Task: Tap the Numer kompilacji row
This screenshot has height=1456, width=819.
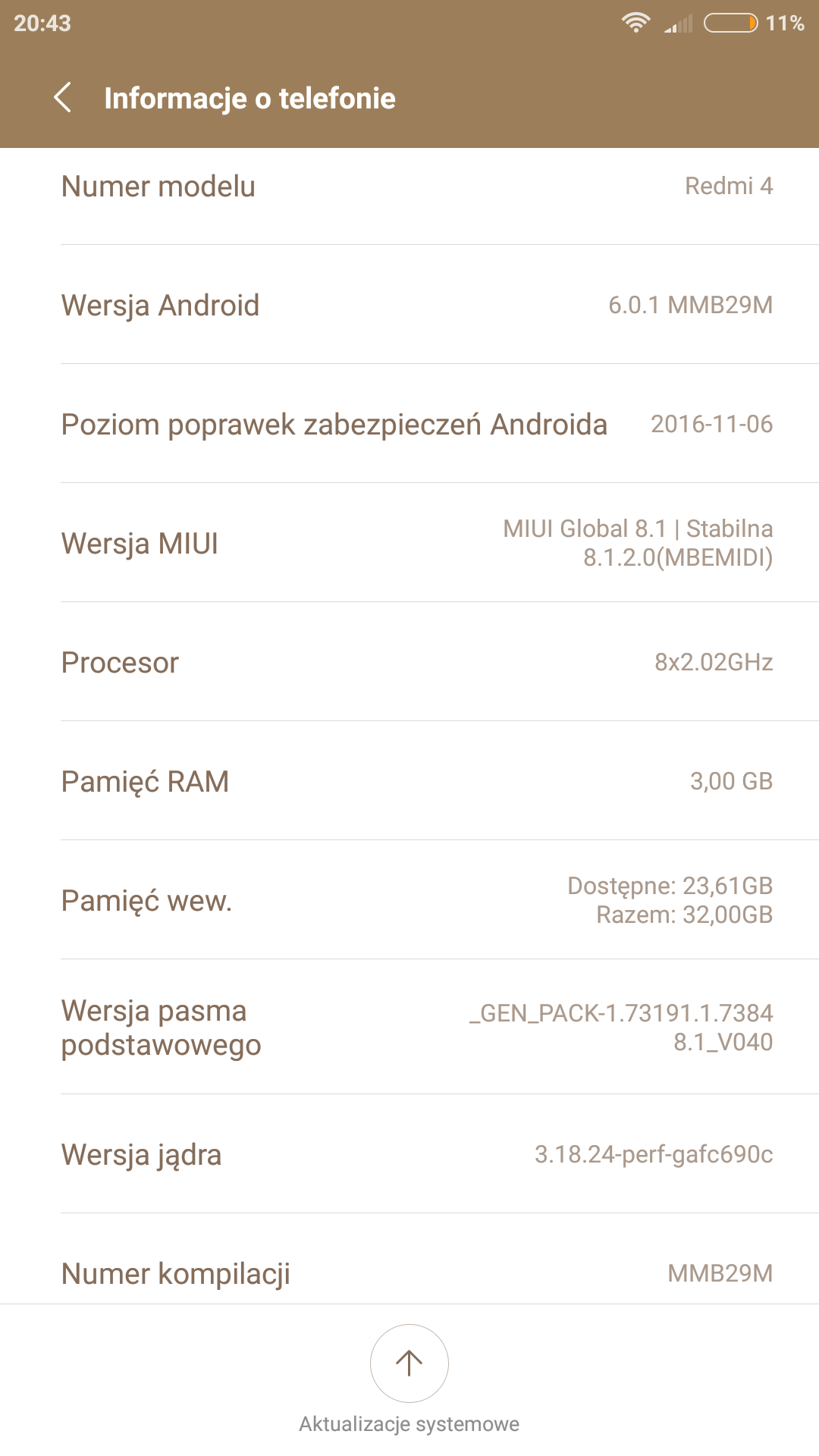Action: pos(409,1272)
